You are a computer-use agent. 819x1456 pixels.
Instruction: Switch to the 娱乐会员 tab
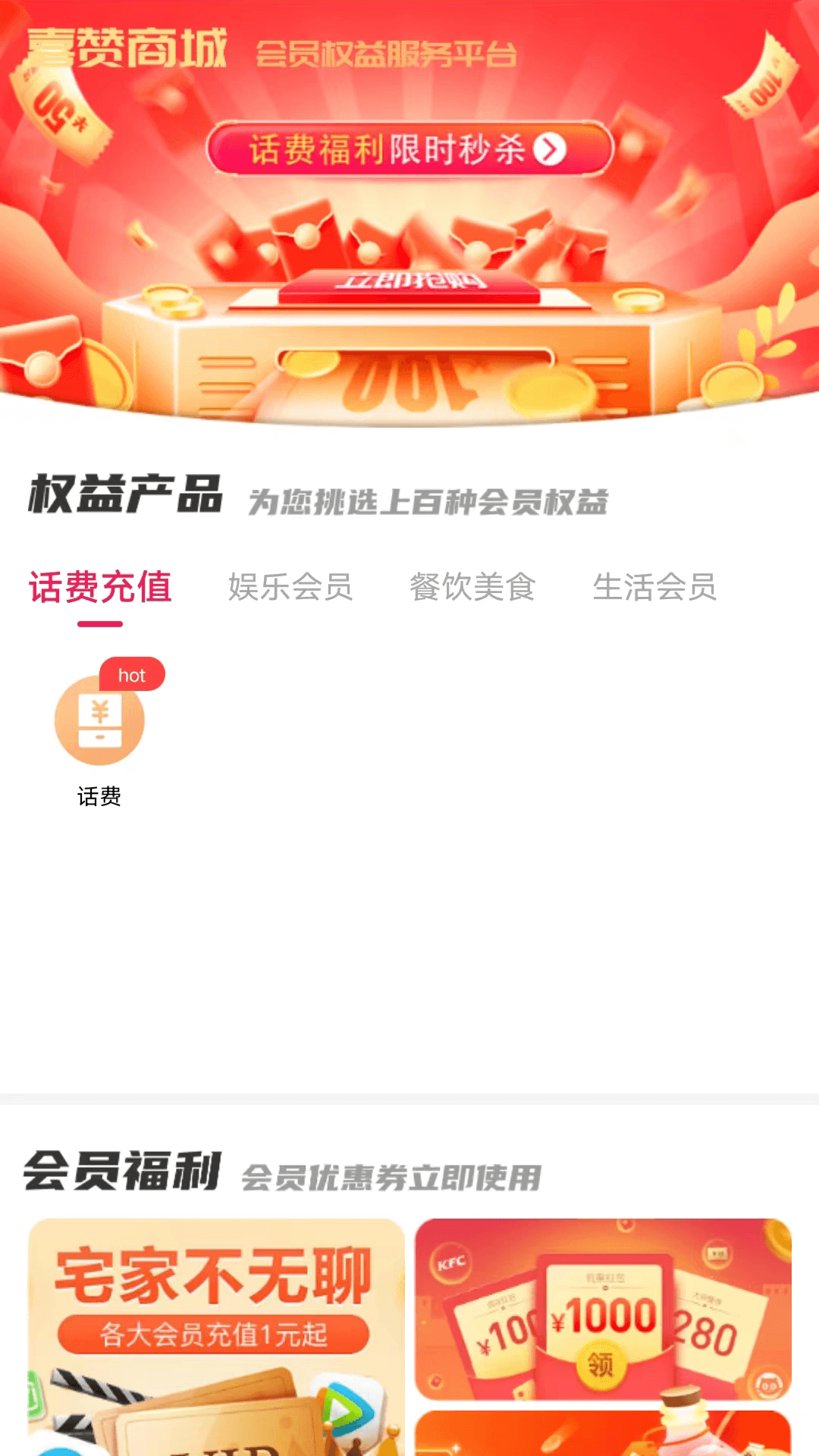[290, 588]
